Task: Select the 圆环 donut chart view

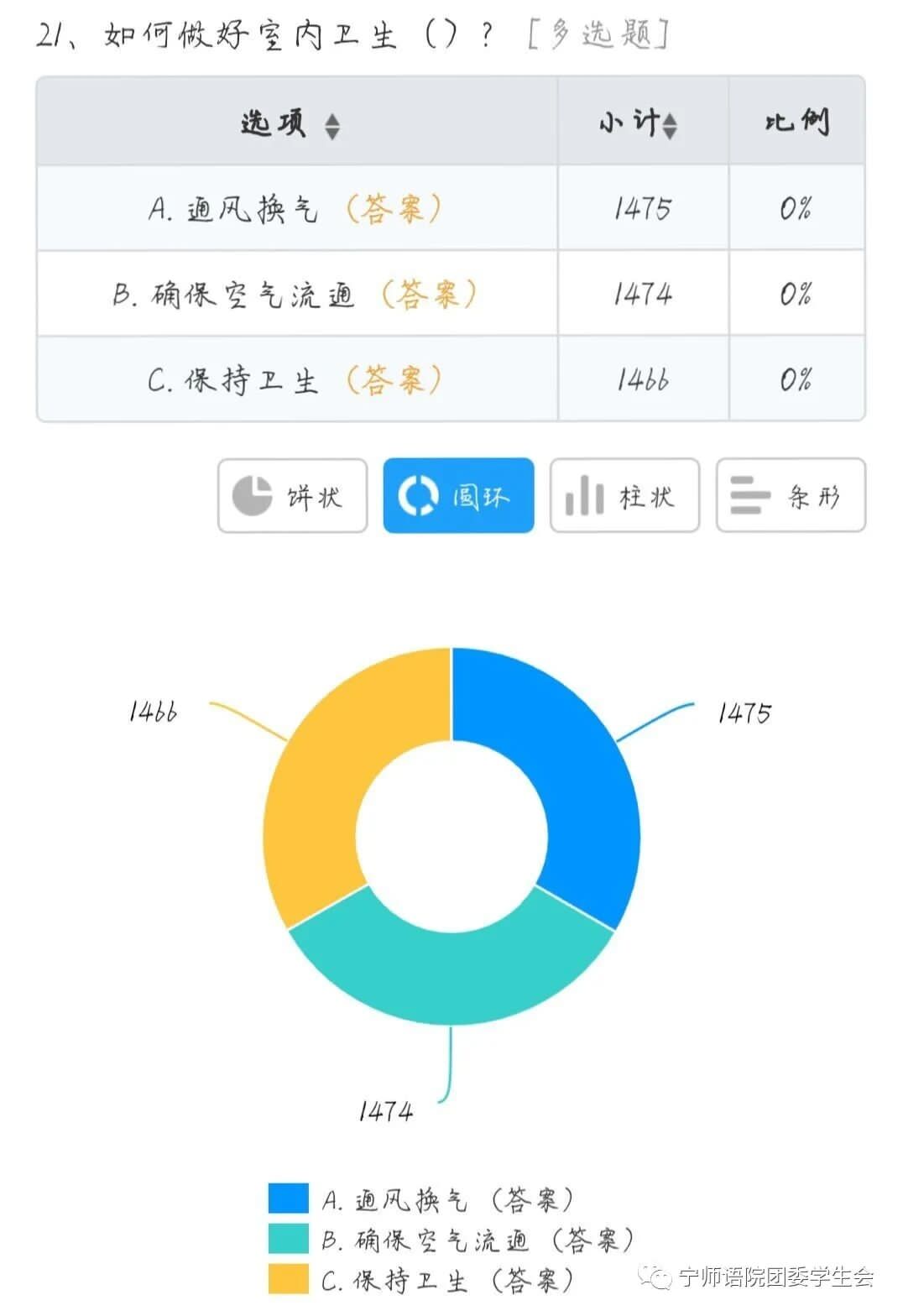Action: pos(458,496)
